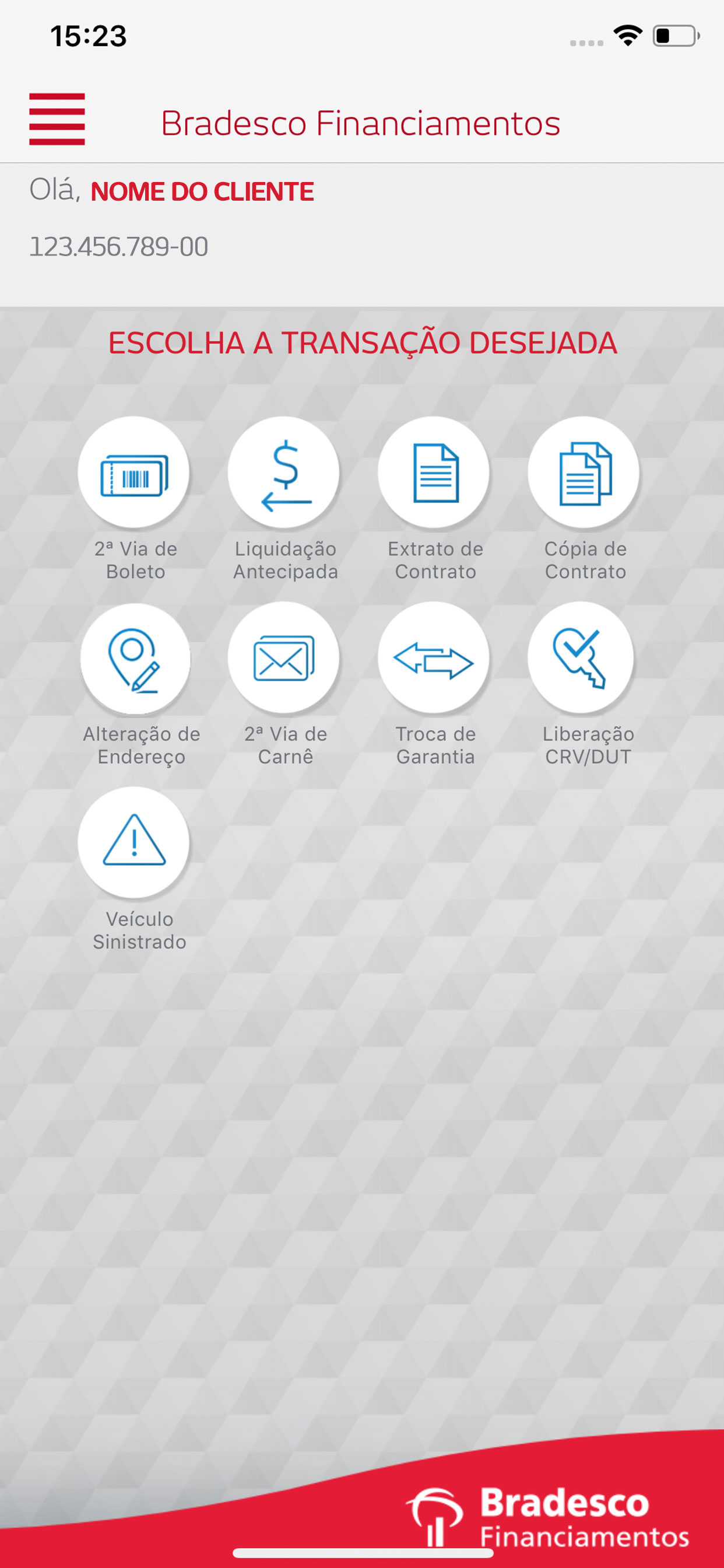The image size is (724, 1568).
Task: Request 2ª Via de Carnê
Action: tap(283, 657)
